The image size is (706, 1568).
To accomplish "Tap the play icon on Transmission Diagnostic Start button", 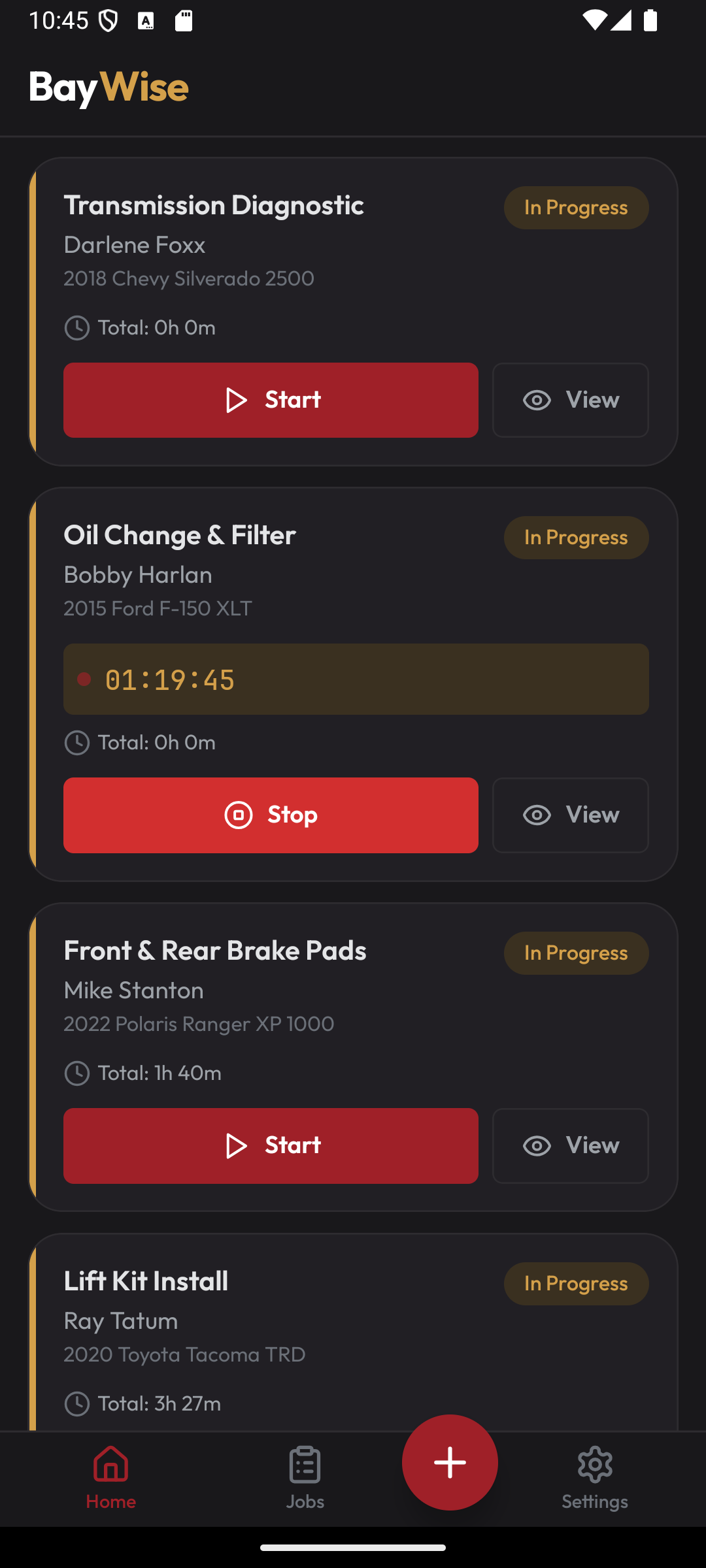I will click(237, 400).
